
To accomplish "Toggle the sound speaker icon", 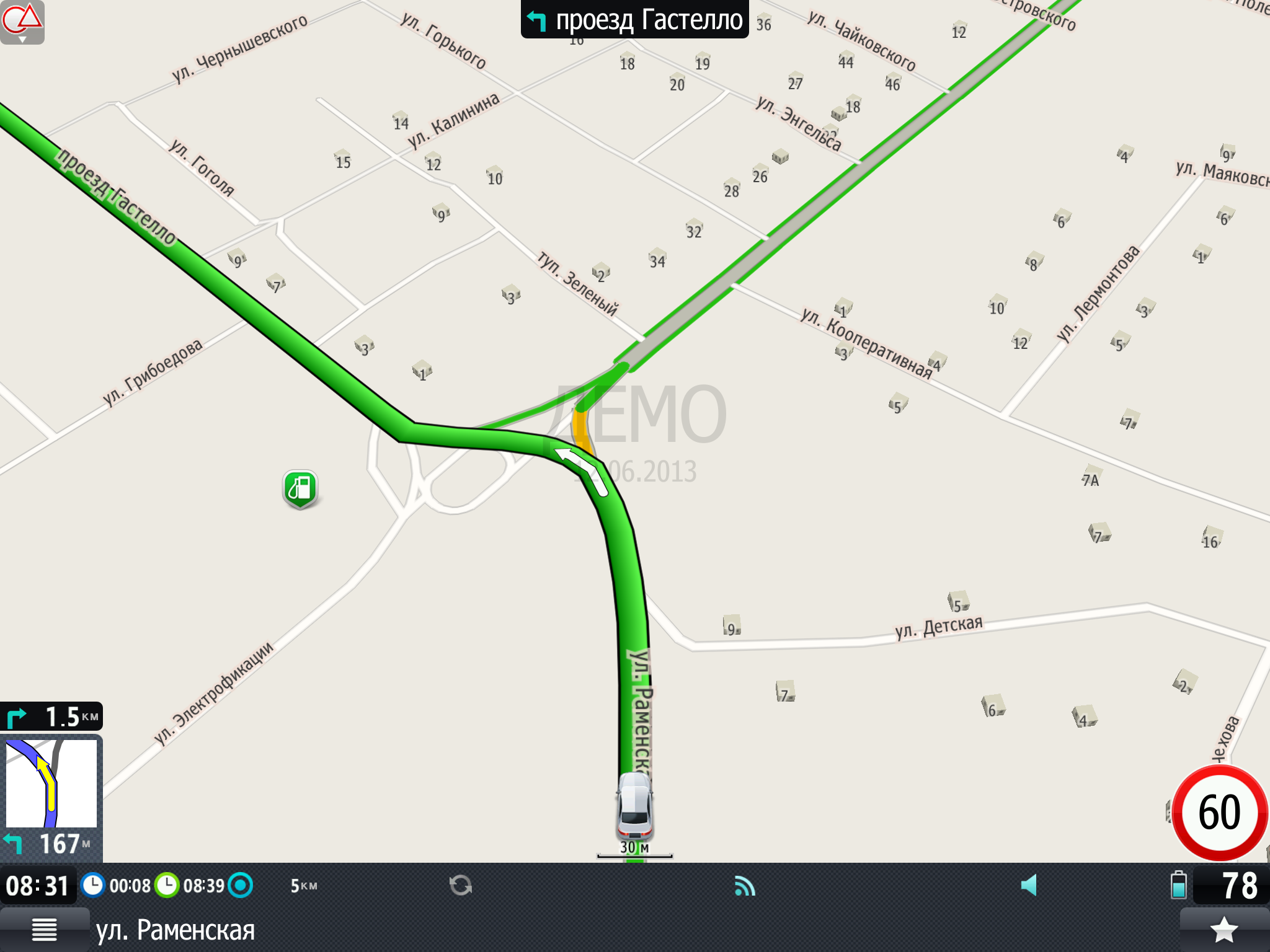I will click(x=1029, y=885).
